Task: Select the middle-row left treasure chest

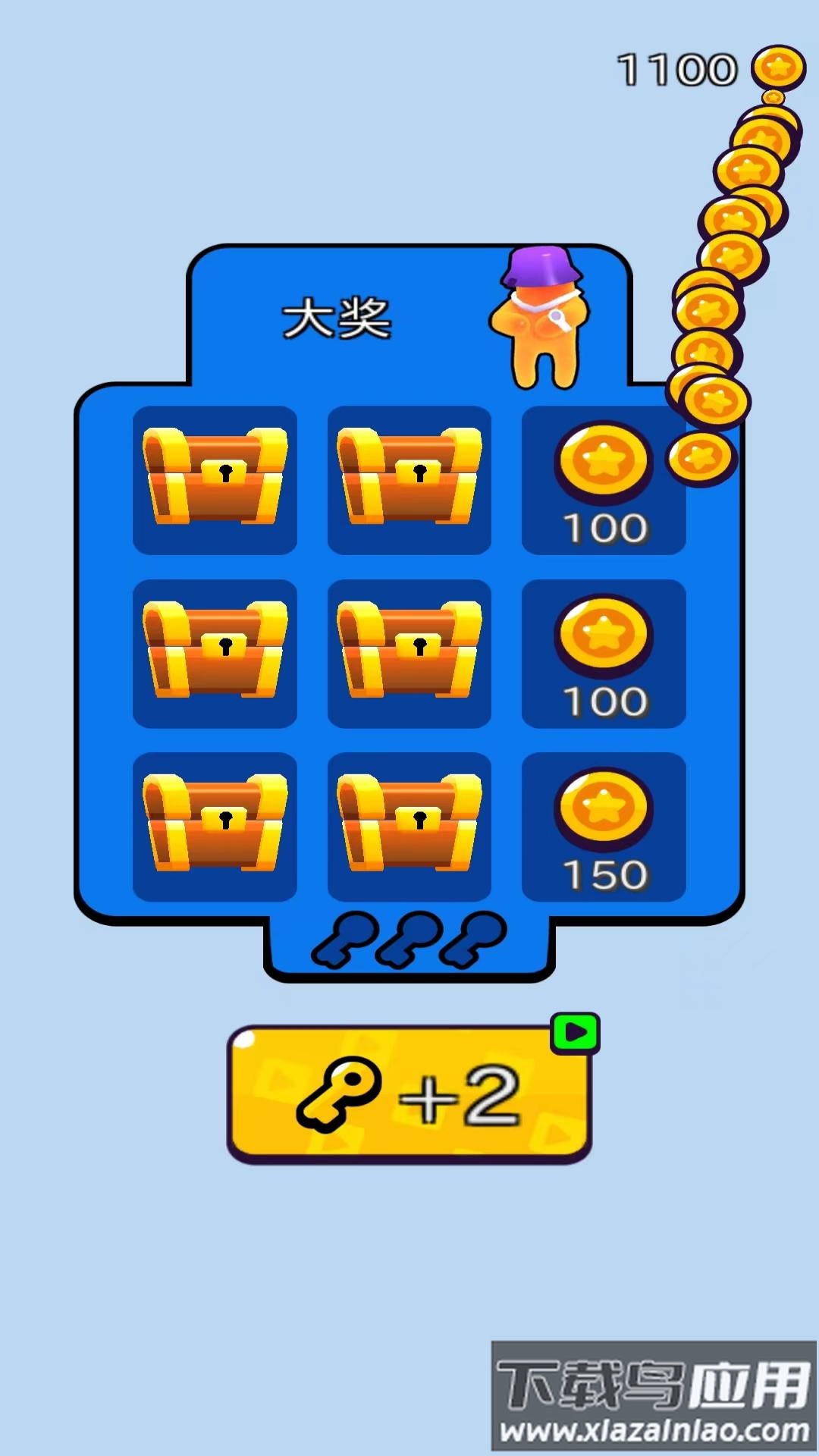Action: [215, 653]
